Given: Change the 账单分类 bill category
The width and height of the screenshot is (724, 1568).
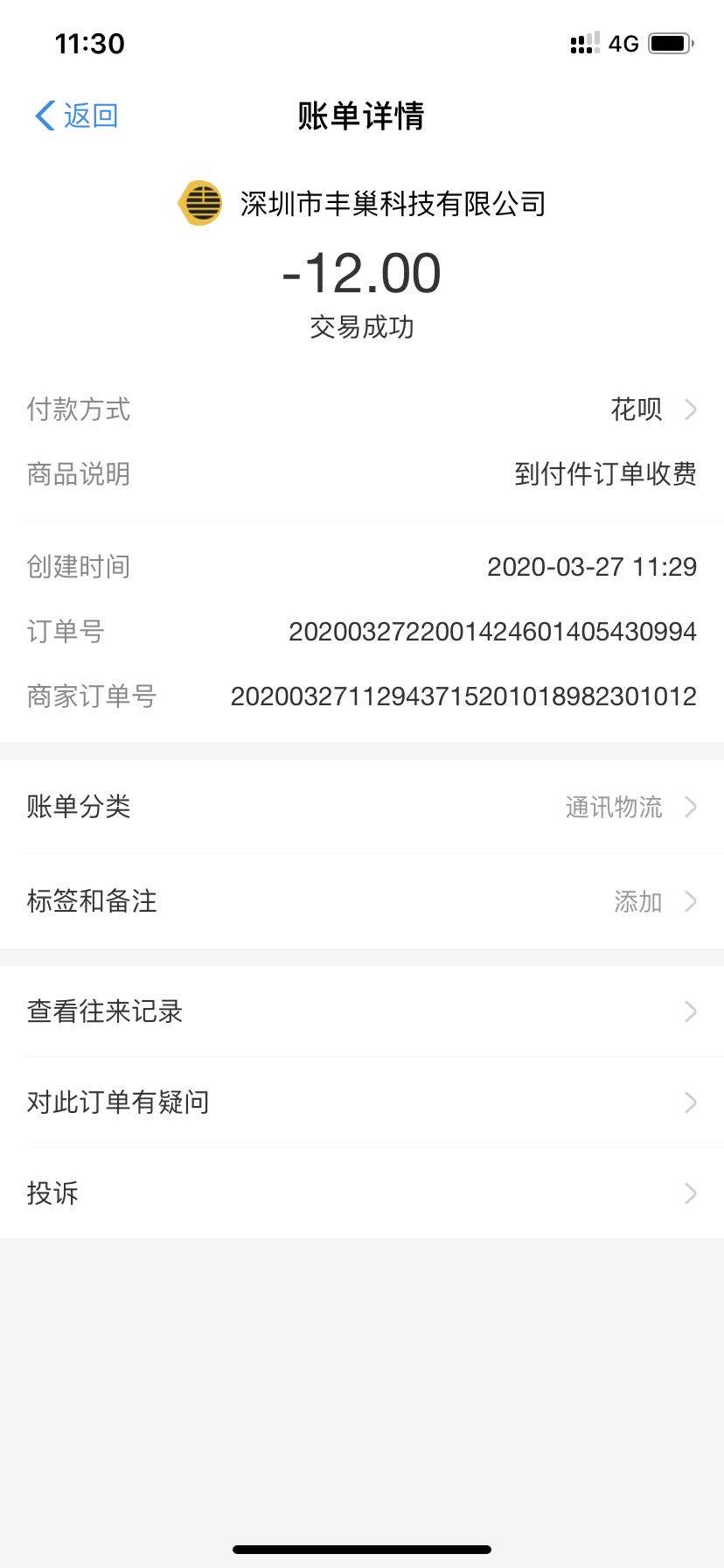Looking at the screenshot, I should [362, 807].
